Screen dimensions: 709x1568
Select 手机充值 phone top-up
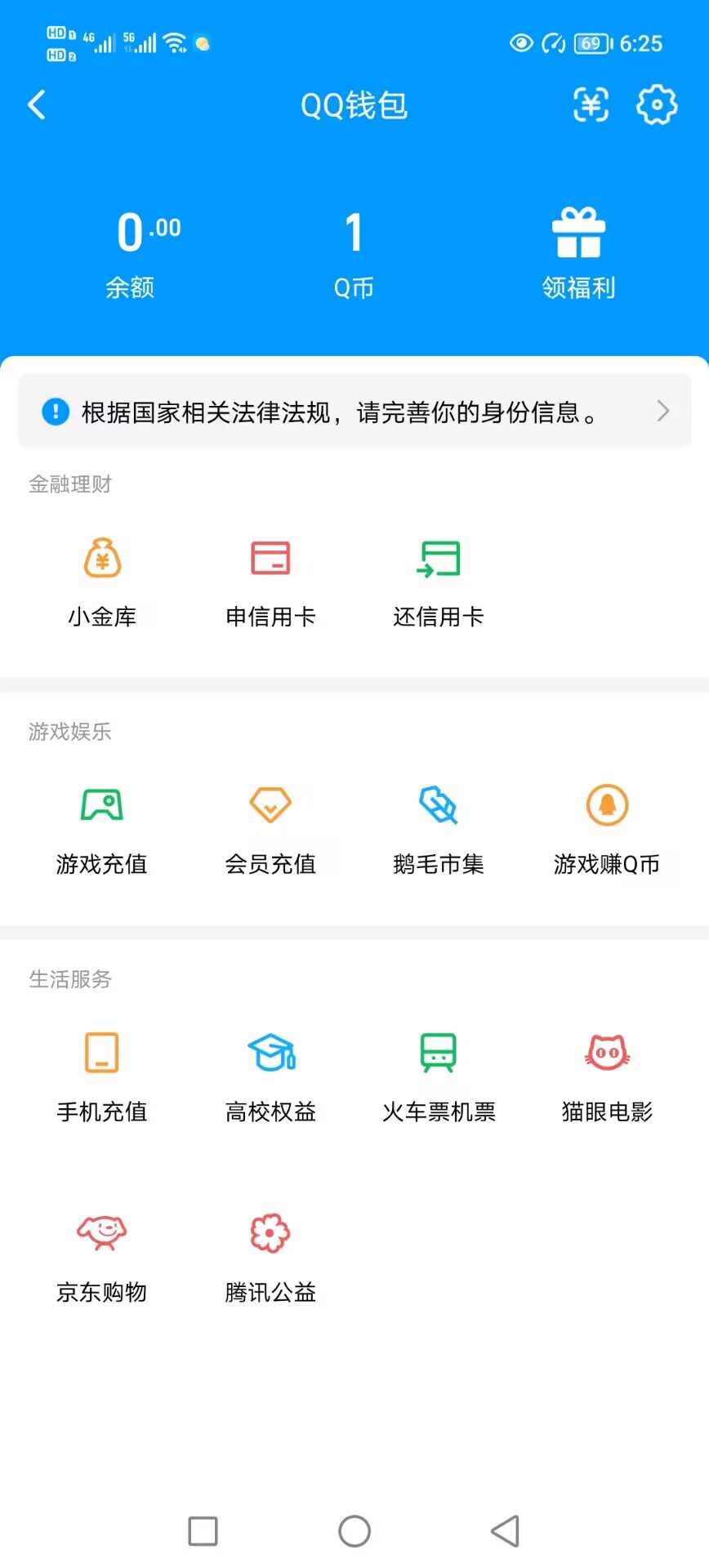101,1075
